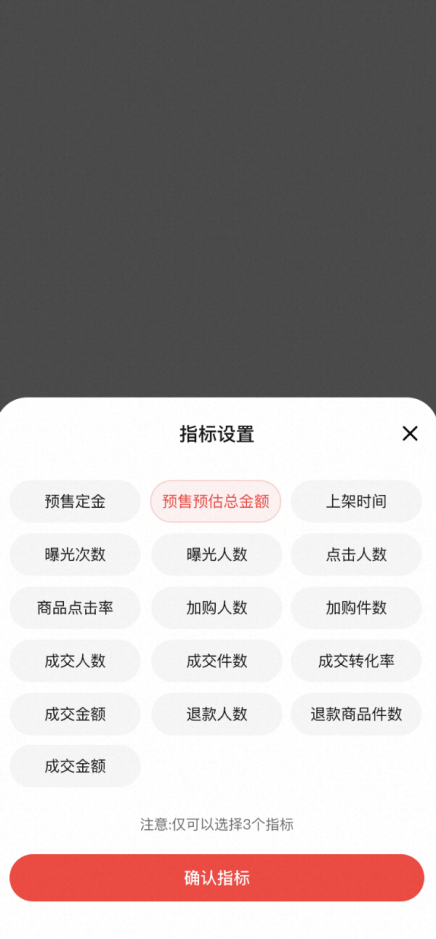
Task: Tap the 确认指标 button
Action: 217,878
